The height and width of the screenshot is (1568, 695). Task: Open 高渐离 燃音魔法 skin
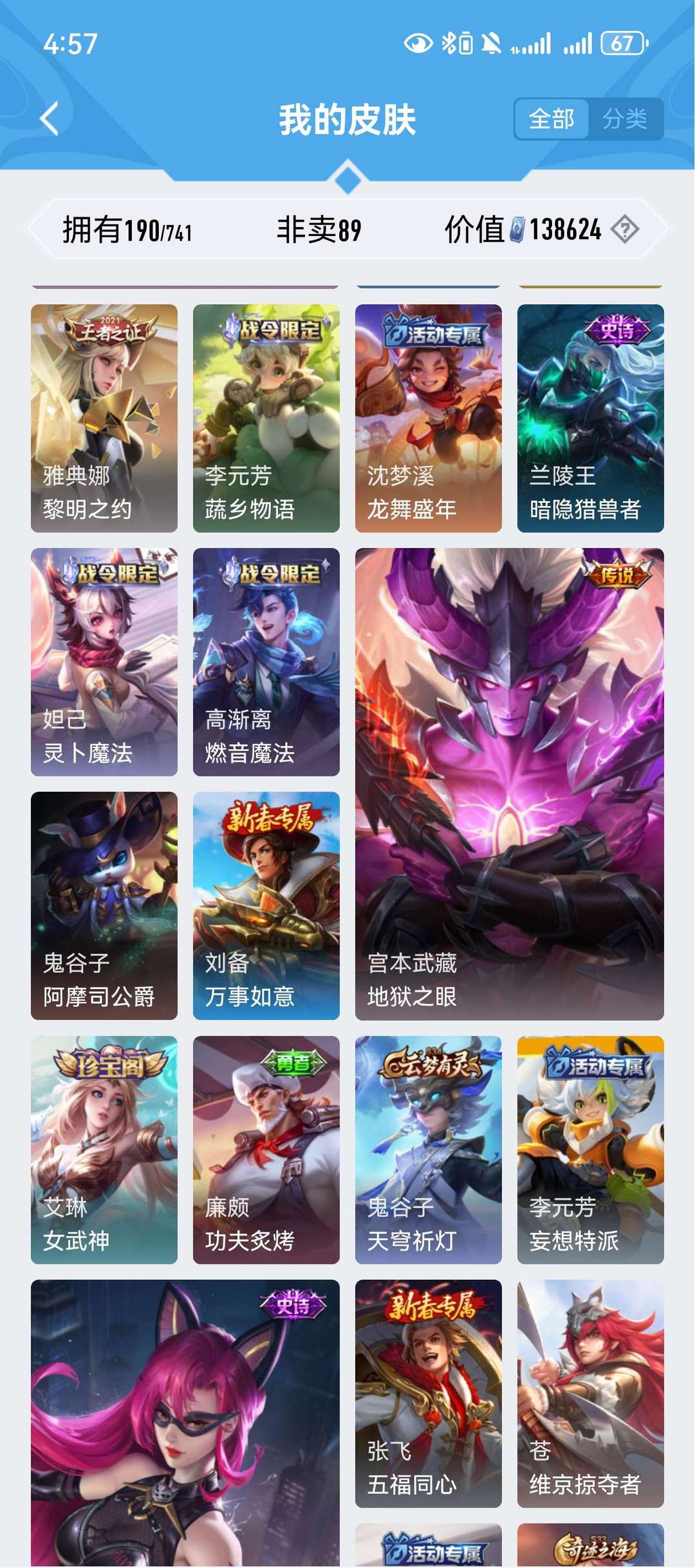coord(266,662)
